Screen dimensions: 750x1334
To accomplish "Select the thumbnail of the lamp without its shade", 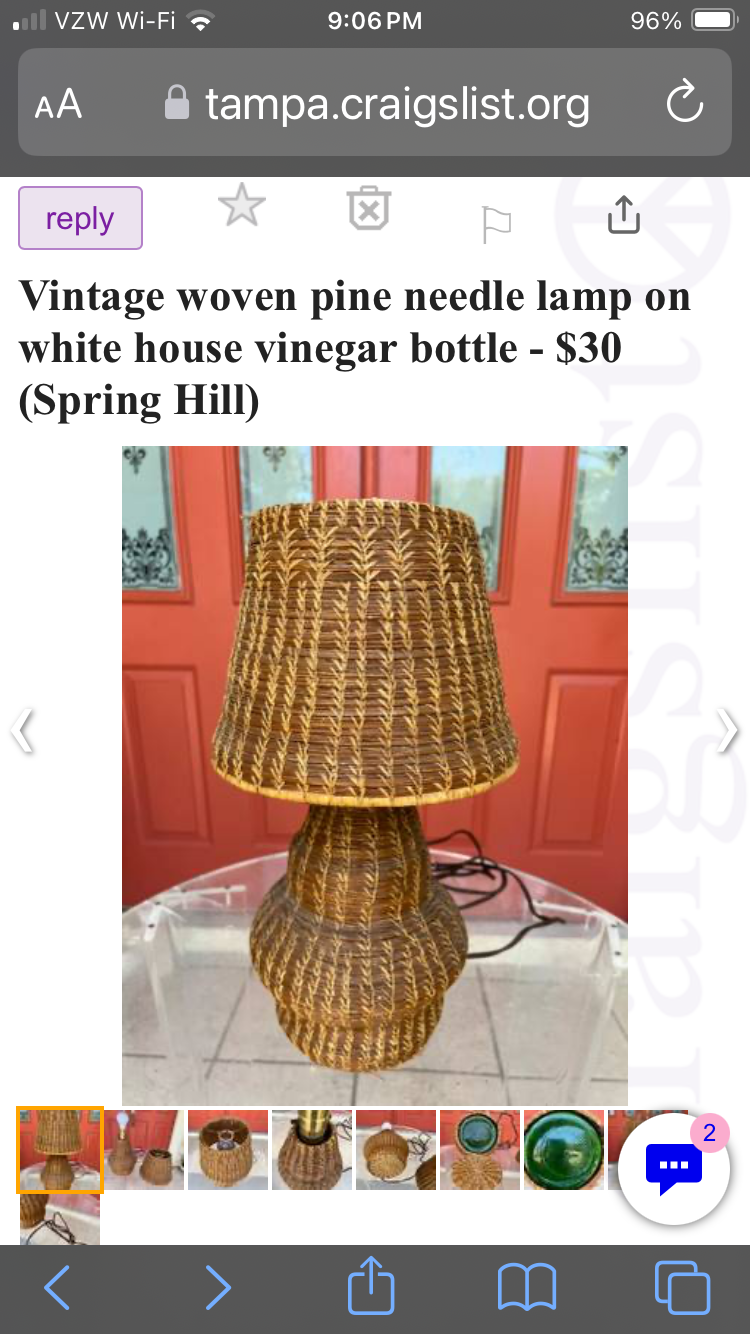I will [144, 1150].
